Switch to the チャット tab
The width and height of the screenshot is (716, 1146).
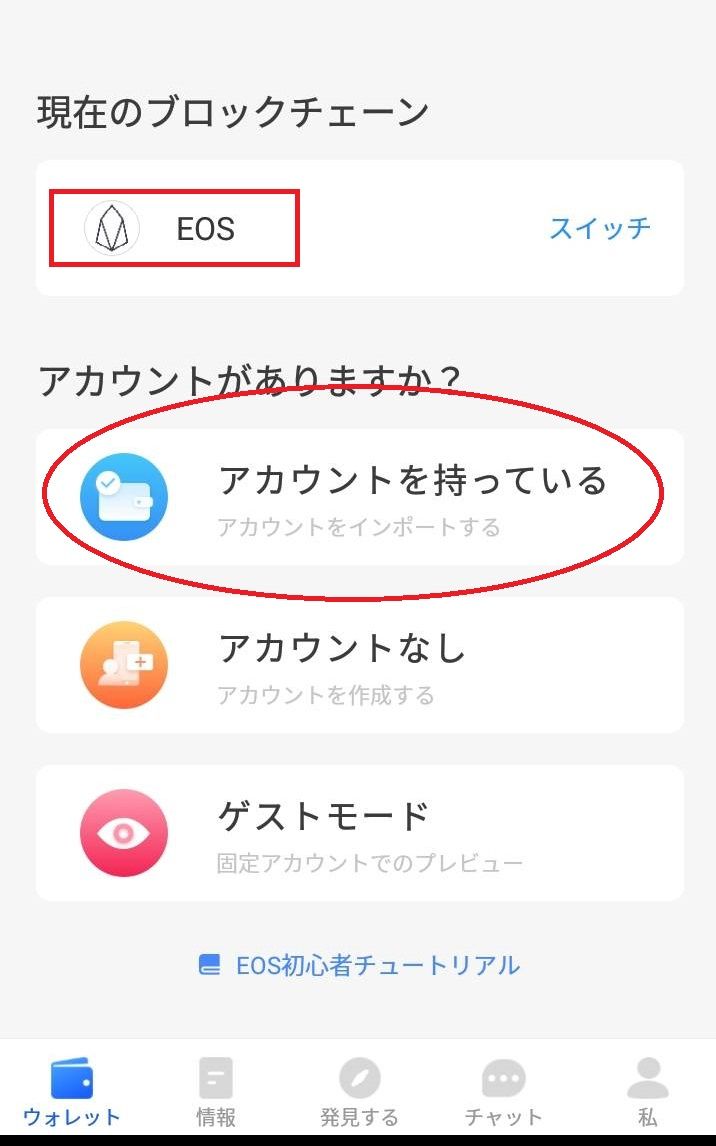(503, 1092)
